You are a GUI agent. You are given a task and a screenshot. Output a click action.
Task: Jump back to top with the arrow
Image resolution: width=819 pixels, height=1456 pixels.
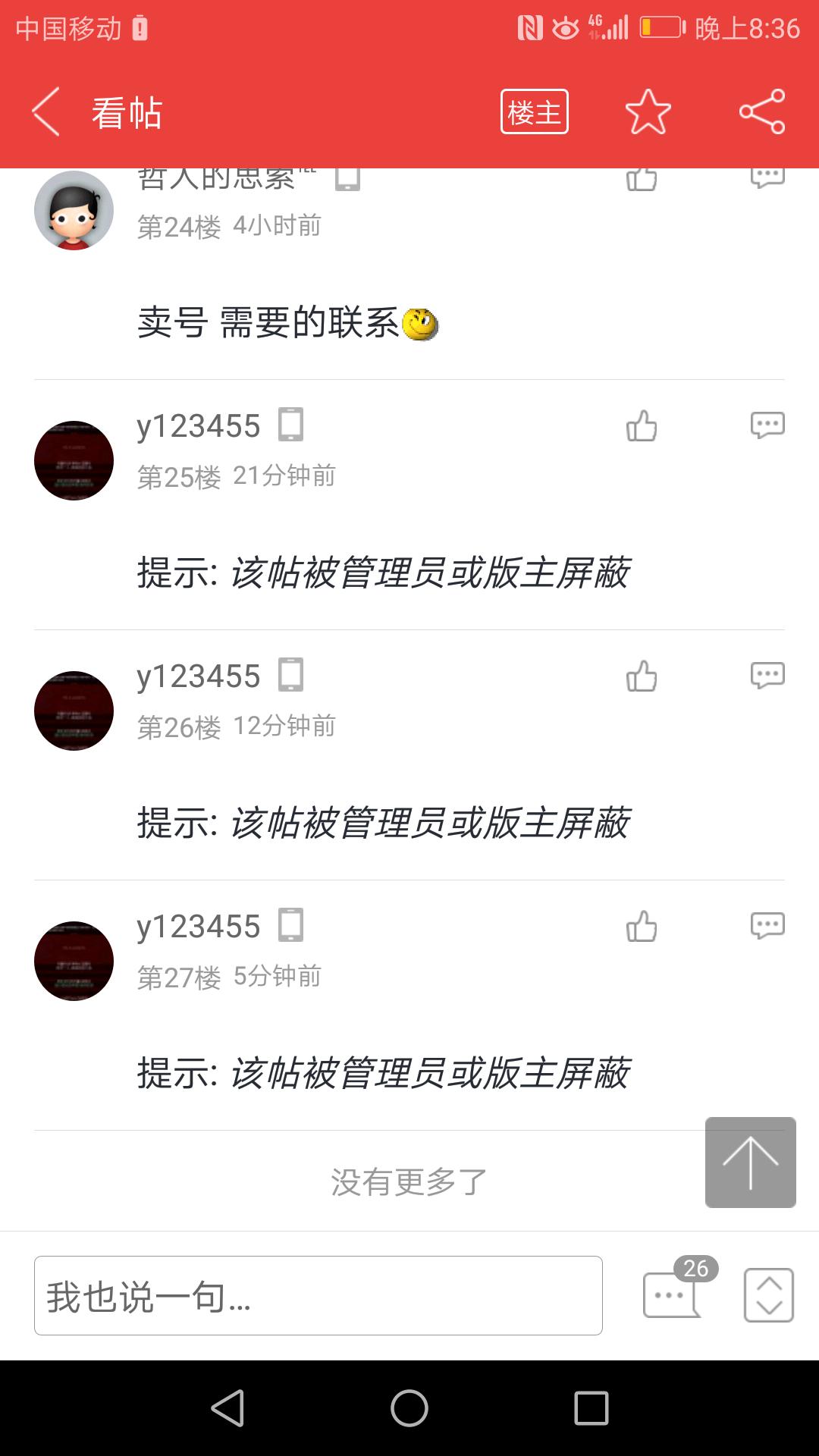point(750,1162)
